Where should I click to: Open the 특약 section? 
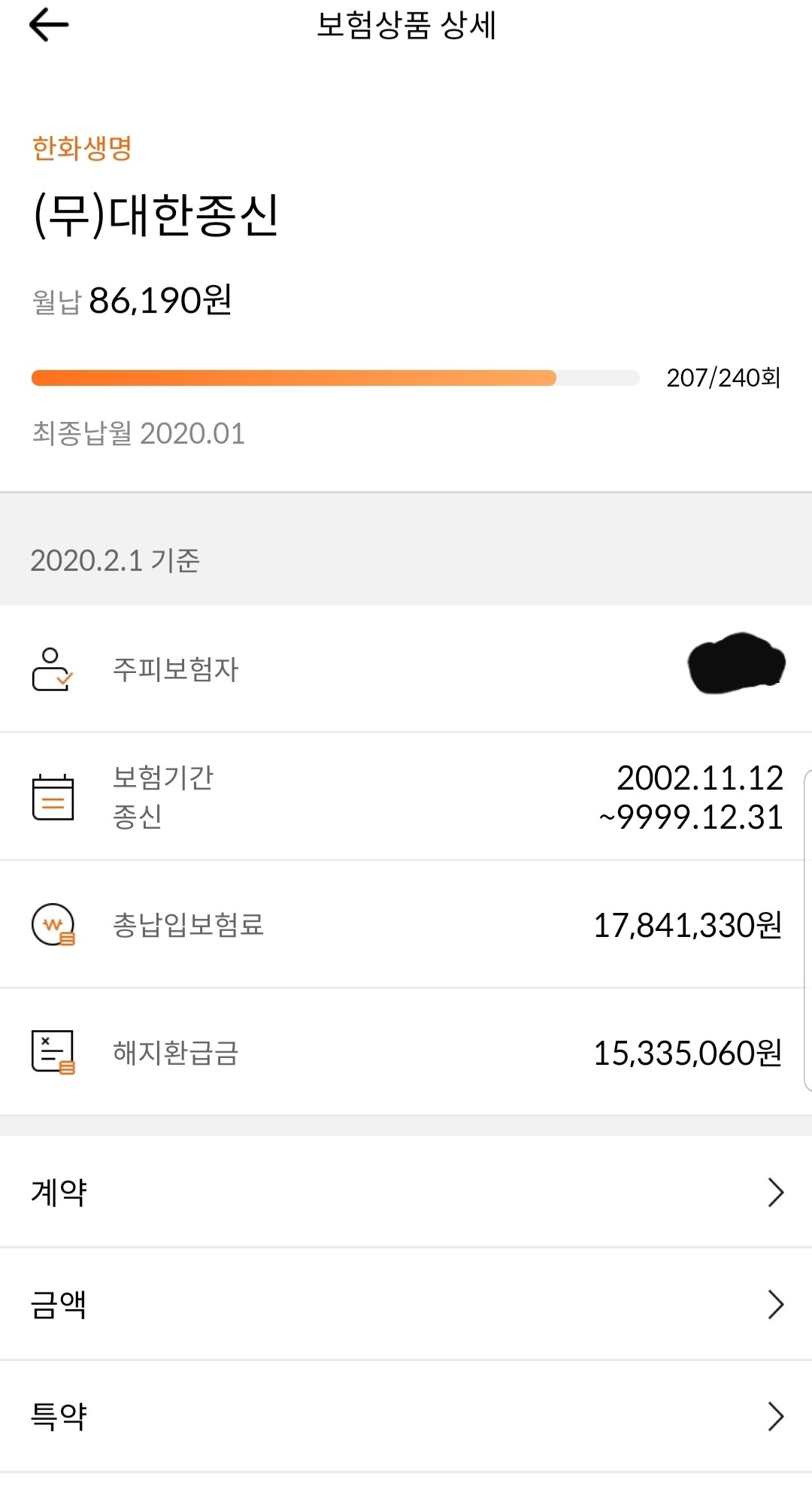pyautogui.click(x=406, y=1416)
